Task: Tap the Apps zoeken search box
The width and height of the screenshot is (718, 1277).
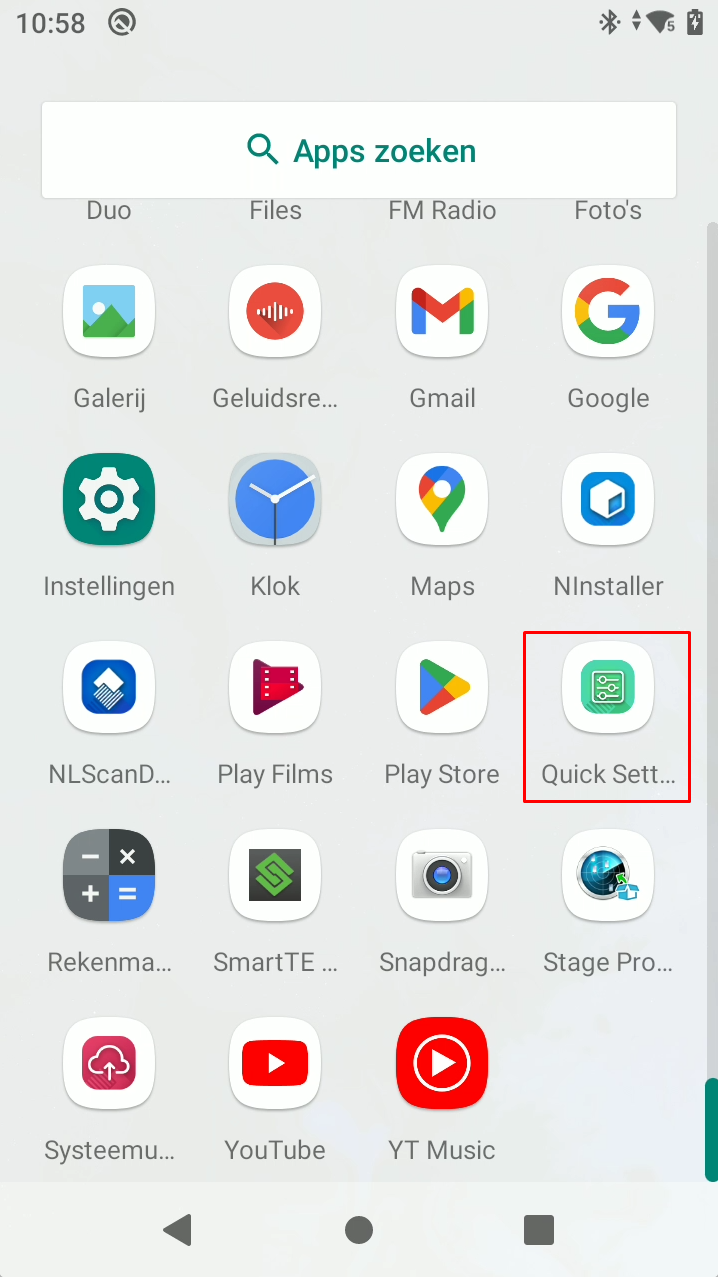Action: pos(359,150)
